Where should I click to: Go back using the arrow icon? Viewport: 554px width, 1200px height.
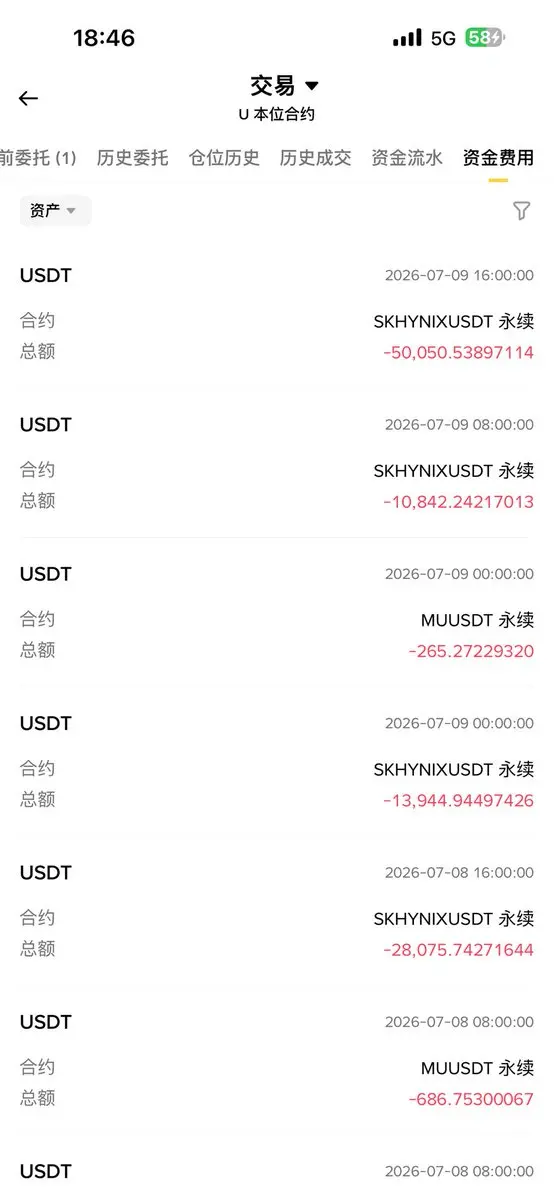click(x=28, y=98)
